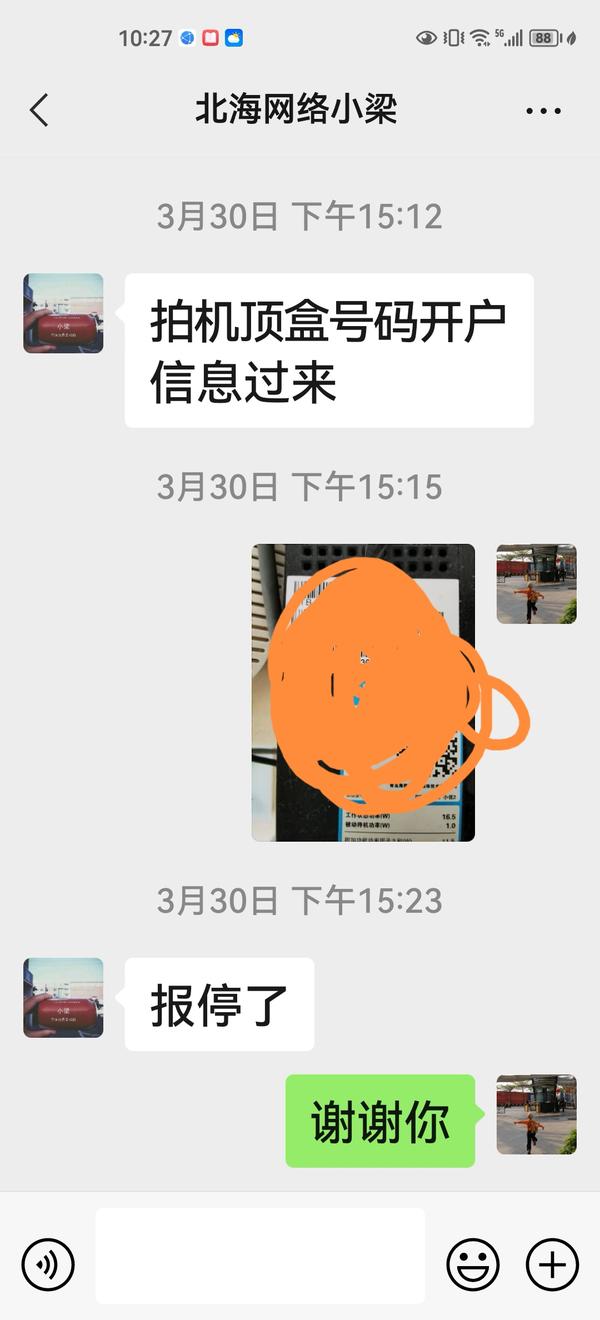Switch to voice message input
The image size is (600, 1320).
(48, 1264)
